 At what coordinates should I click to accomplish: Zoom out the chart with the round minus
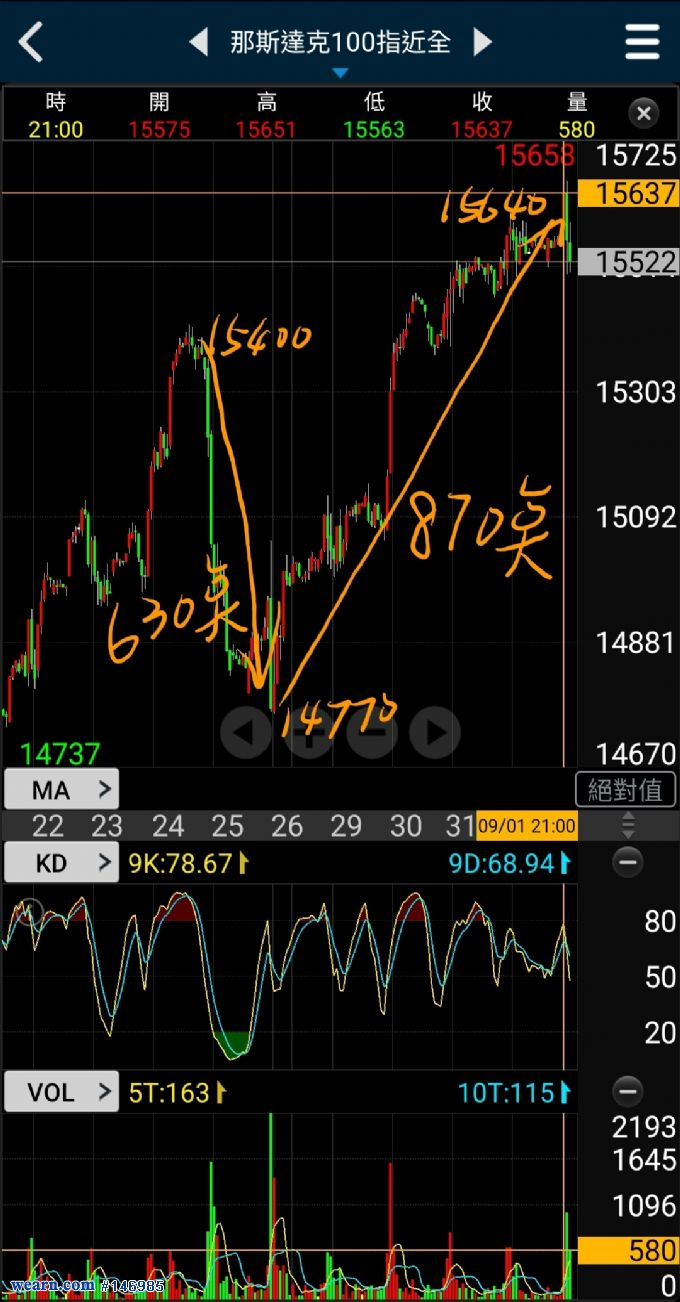click(x=372, y=732)
